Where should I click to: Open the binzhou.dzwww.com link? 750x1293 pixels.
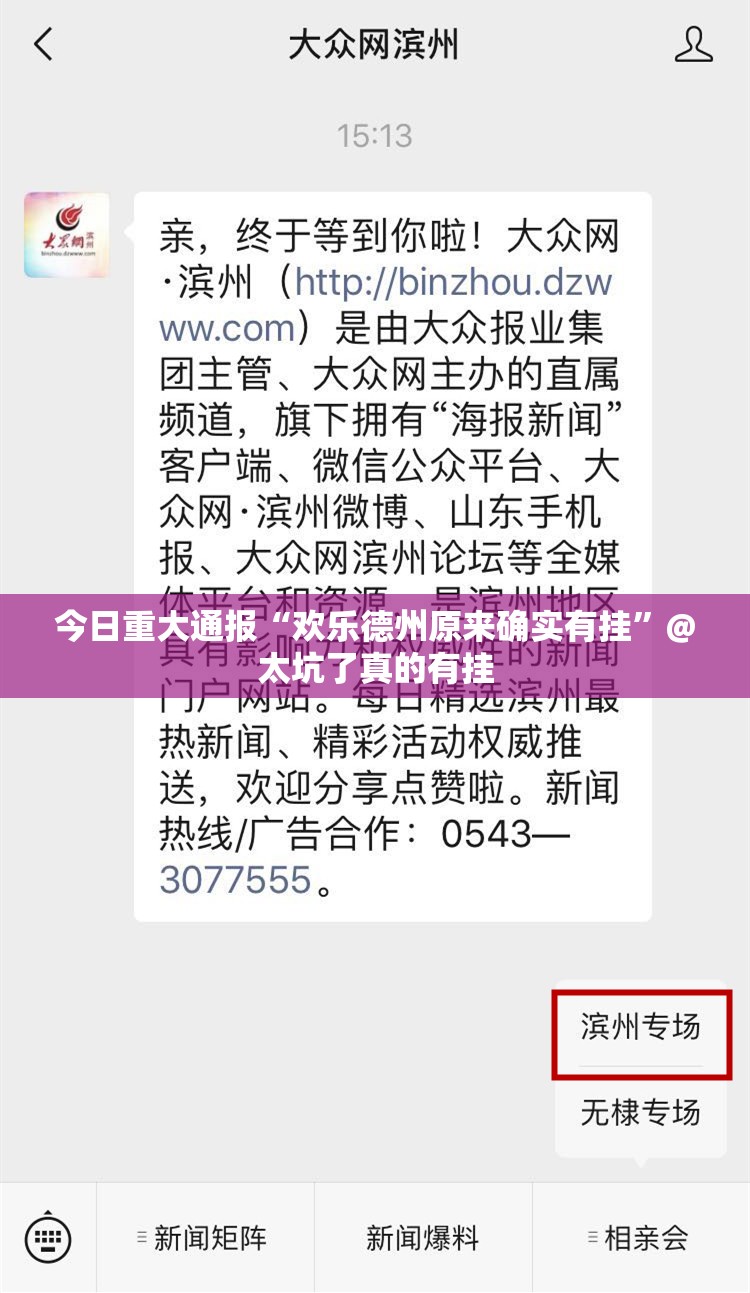(452, 283)
